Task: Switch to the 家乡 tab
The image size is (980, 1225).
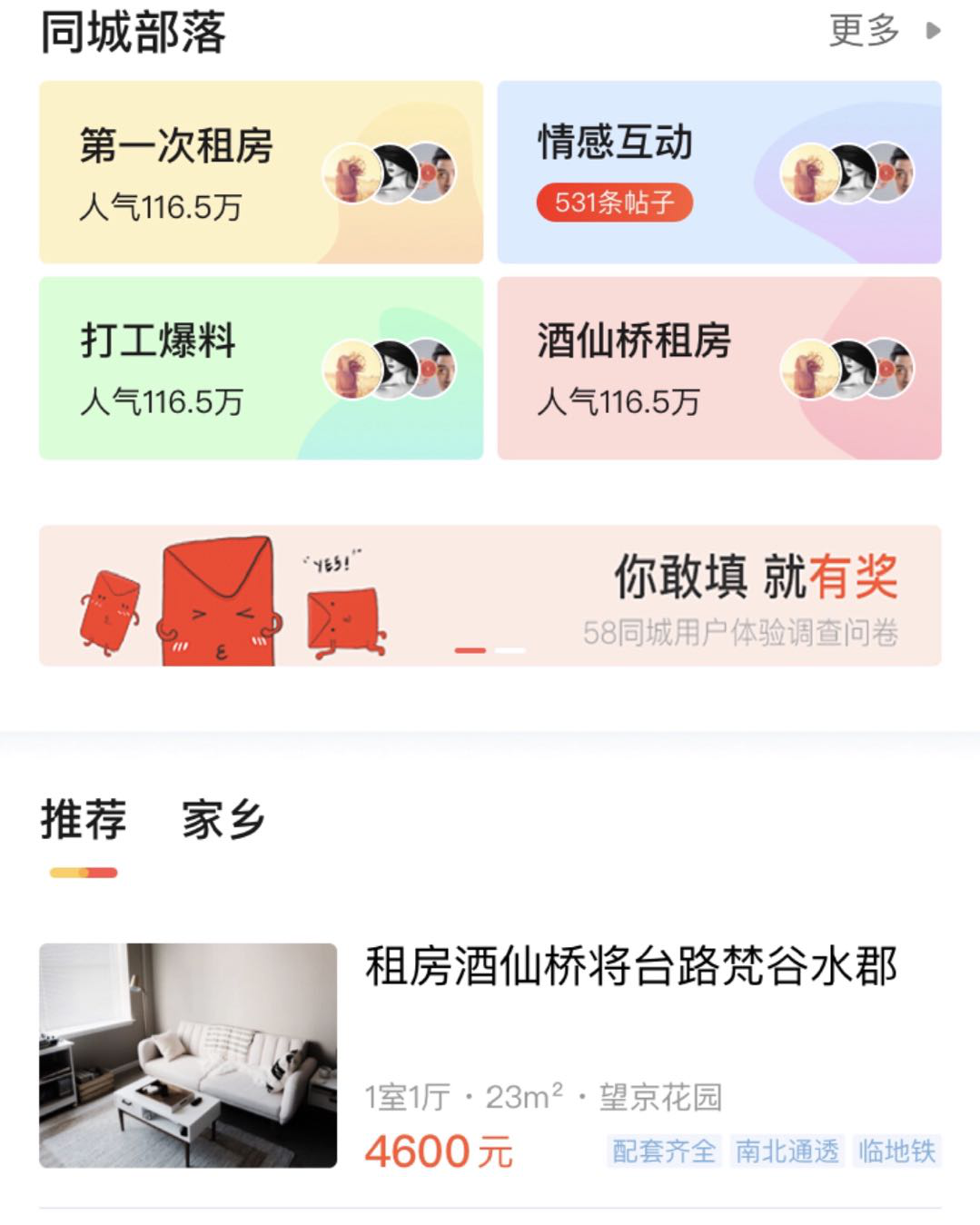Action: point(223,819)
